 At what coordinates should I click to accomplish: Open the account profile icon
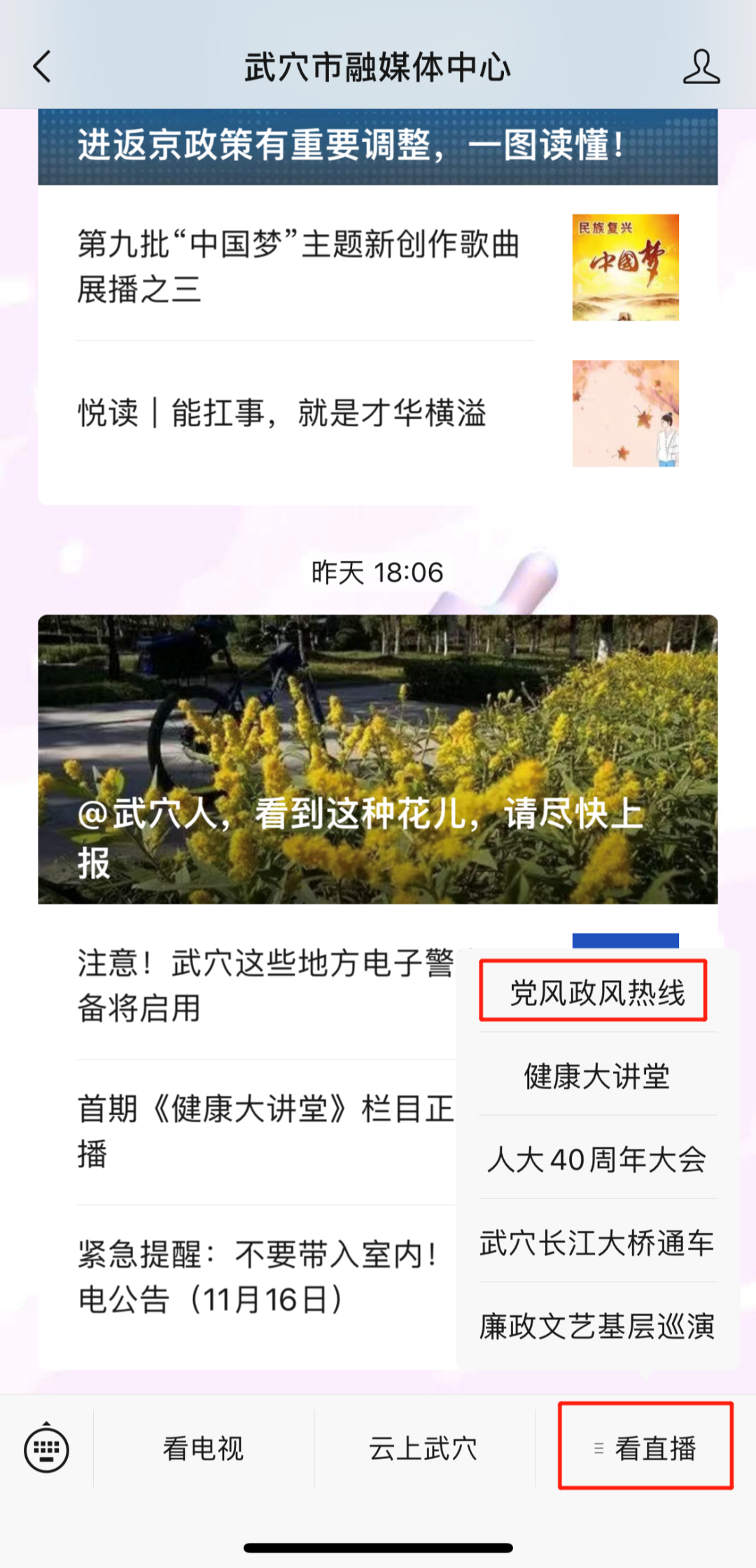click(x=701, y=67)
